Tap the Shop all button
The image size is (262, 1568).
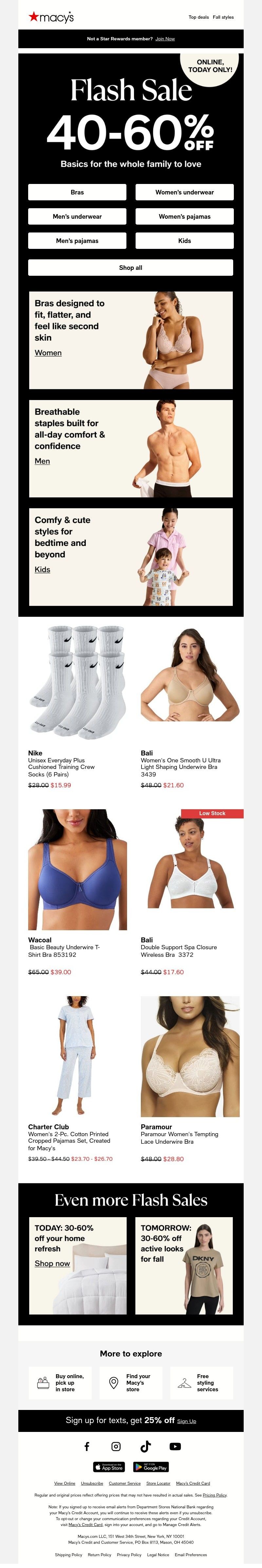pyautogui.click(x=131, y=268)
